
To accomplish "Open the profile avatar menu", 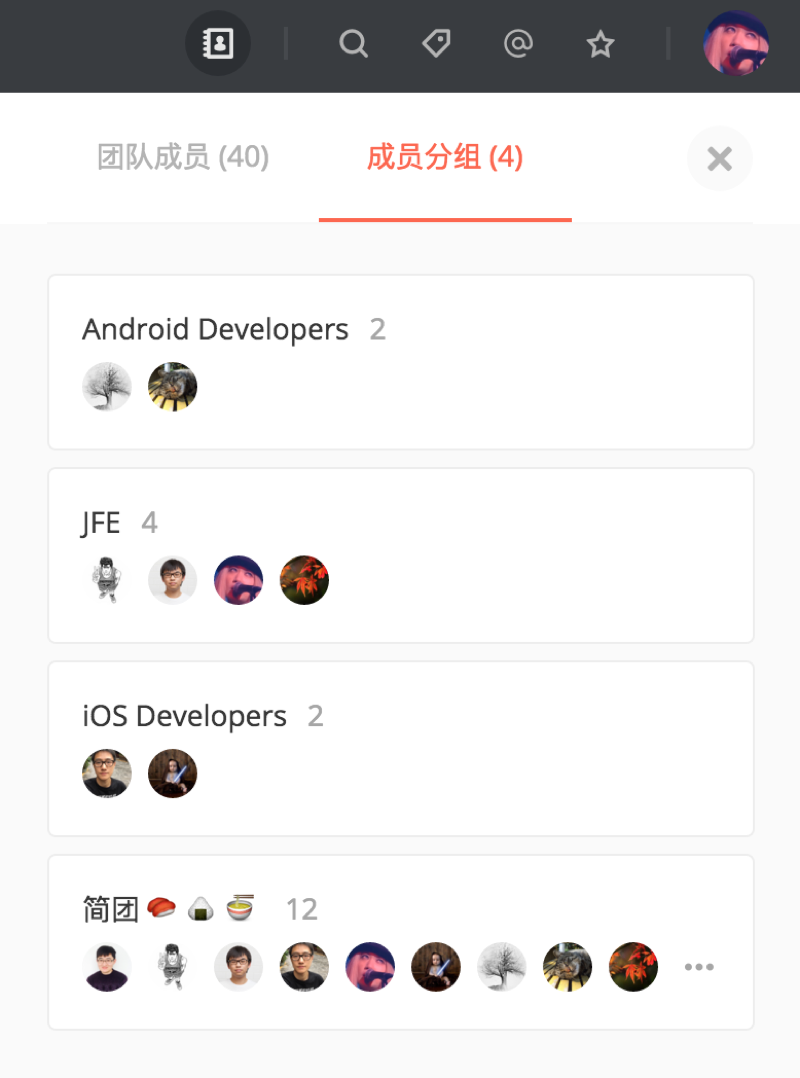I will [x=736, y=43].
